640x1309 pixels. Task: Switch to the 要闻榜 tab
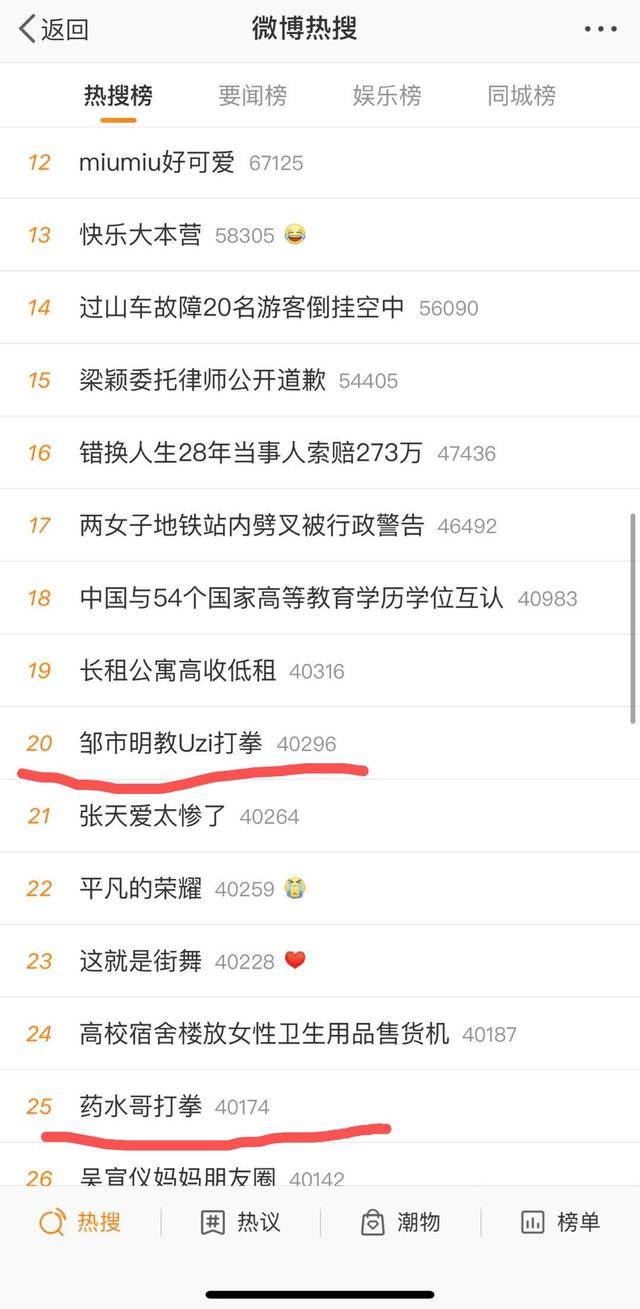coord(252,96)
